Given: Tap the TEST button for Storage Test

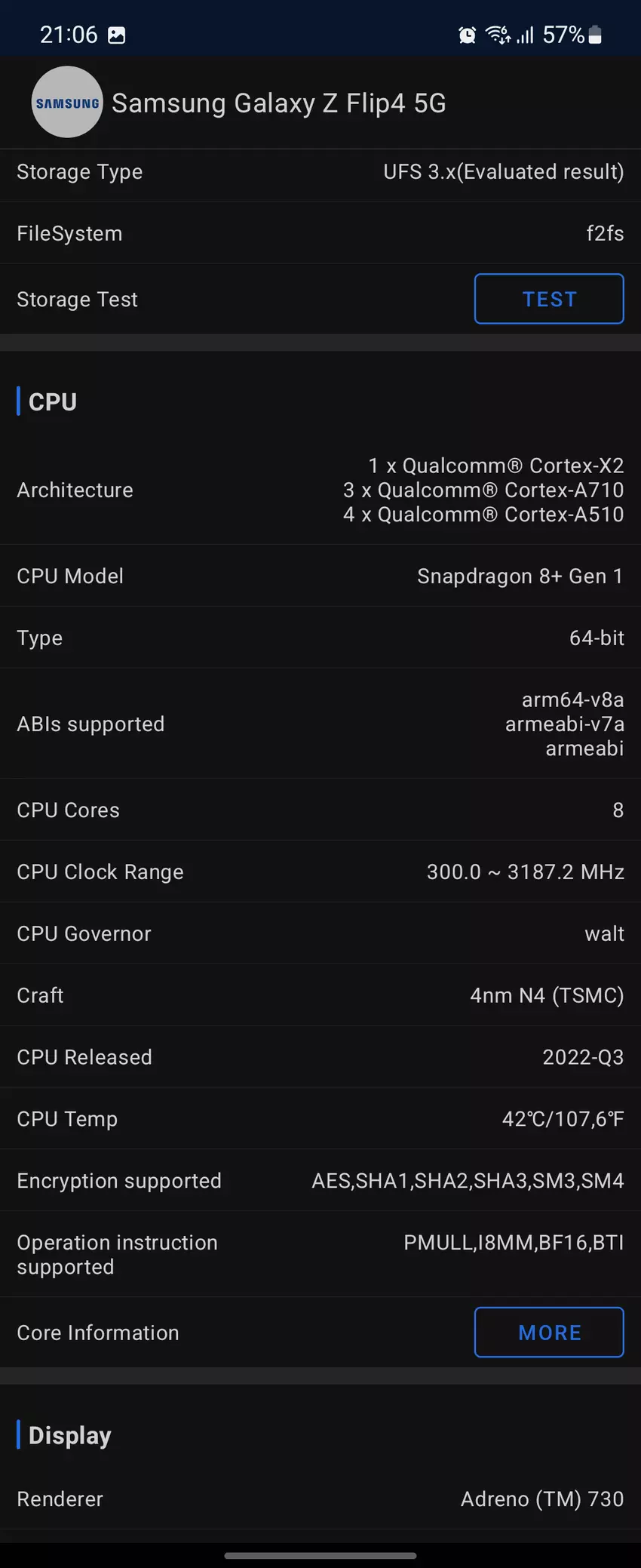Looking at the screenshot, I should [x=549, y=299].
